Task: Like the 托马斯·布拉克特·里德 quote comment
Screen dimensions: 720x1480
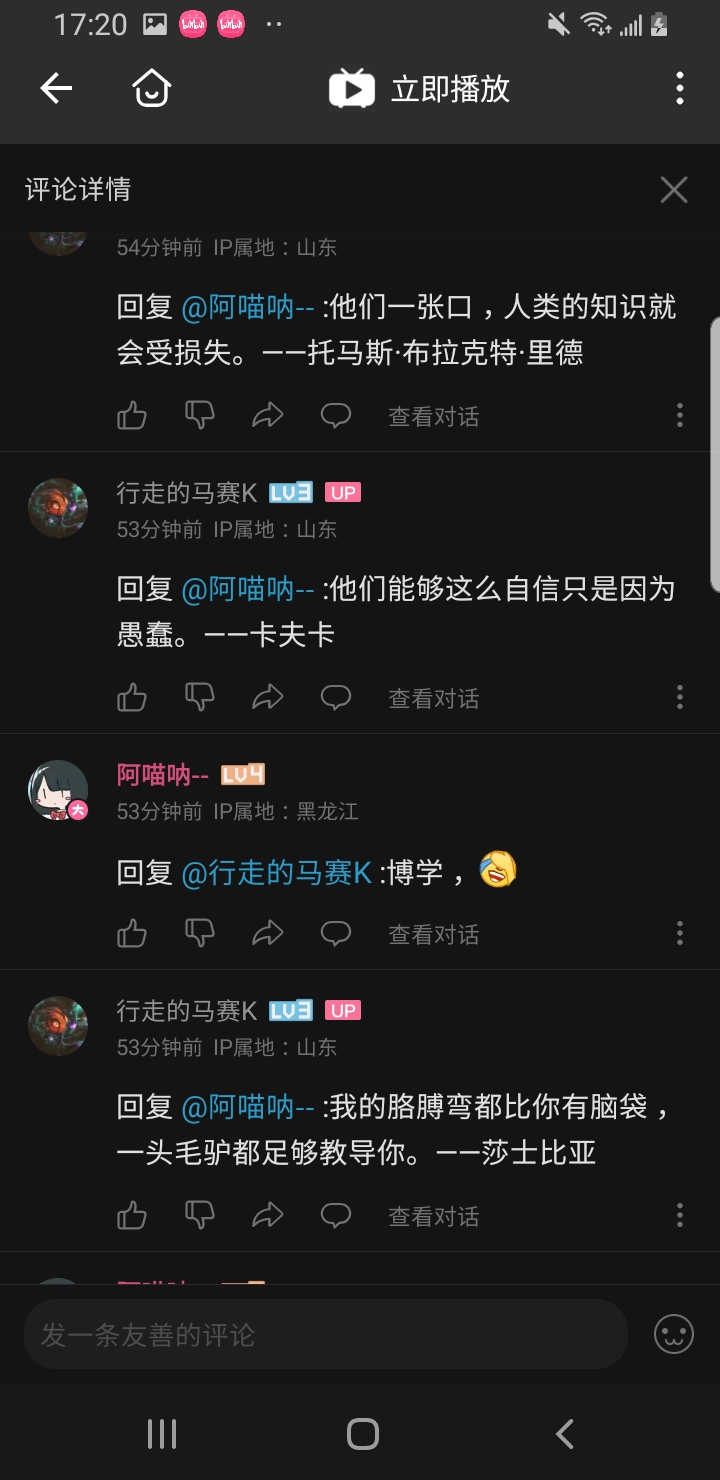Action: (132, 416)
